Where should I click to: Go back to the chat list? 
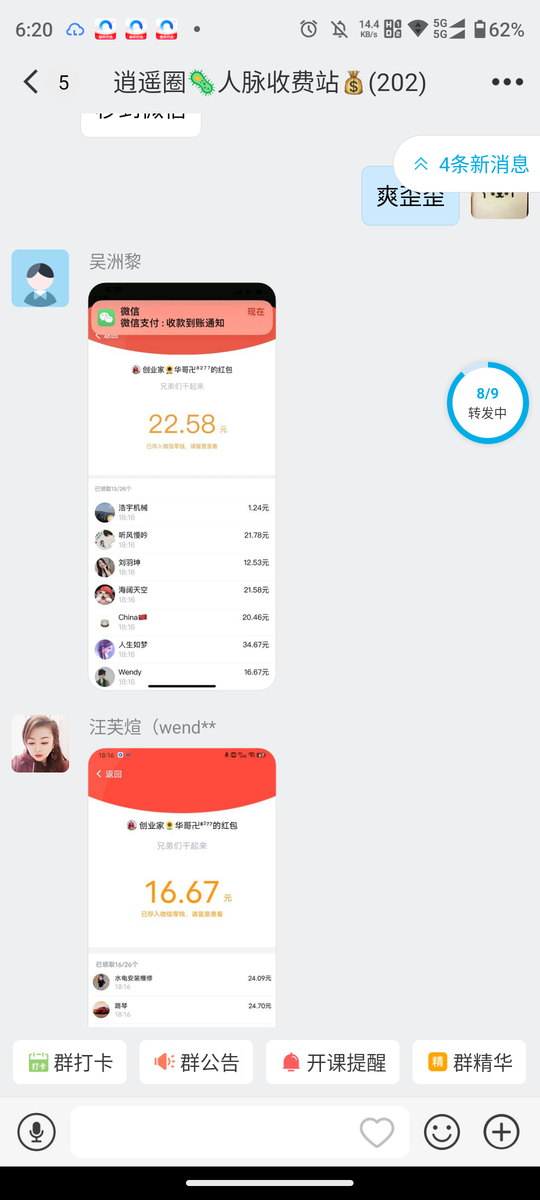pyautogui.click(x=31, y=82)
